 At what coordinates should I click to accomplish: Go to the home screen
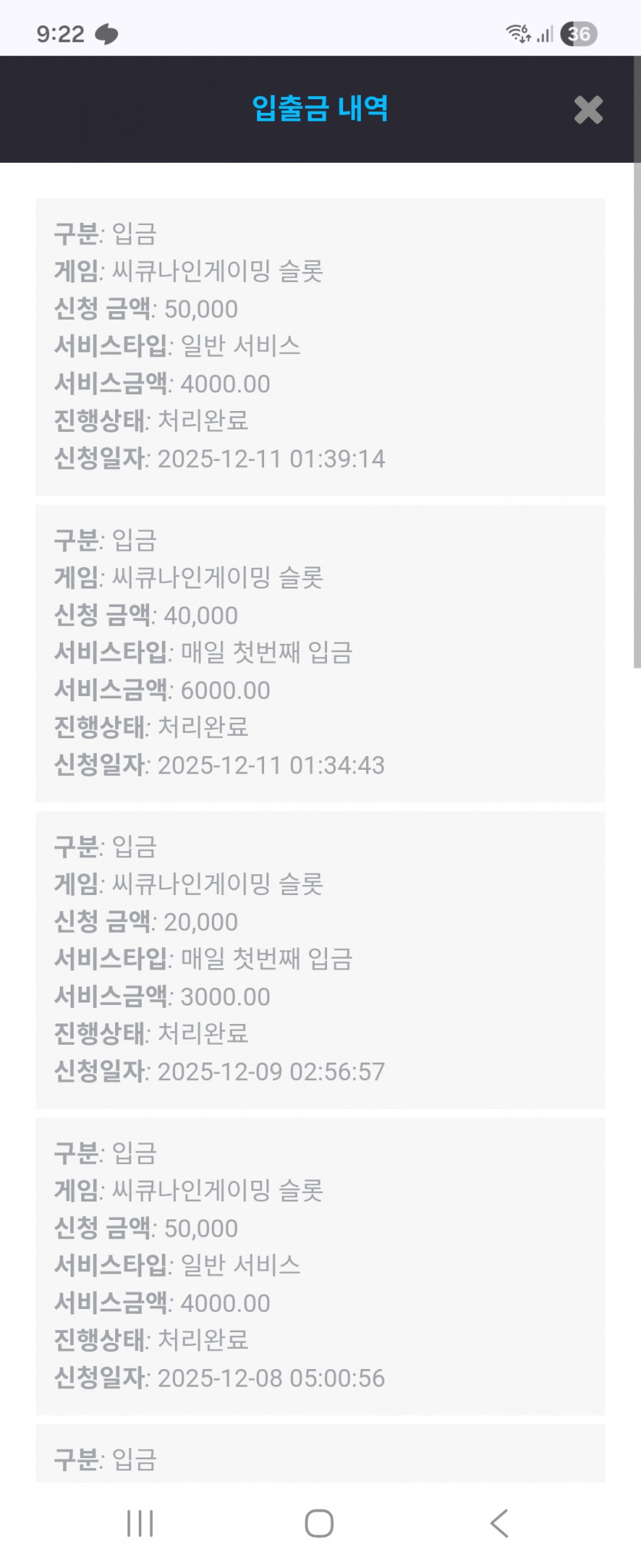click(x=319, y=1523)
